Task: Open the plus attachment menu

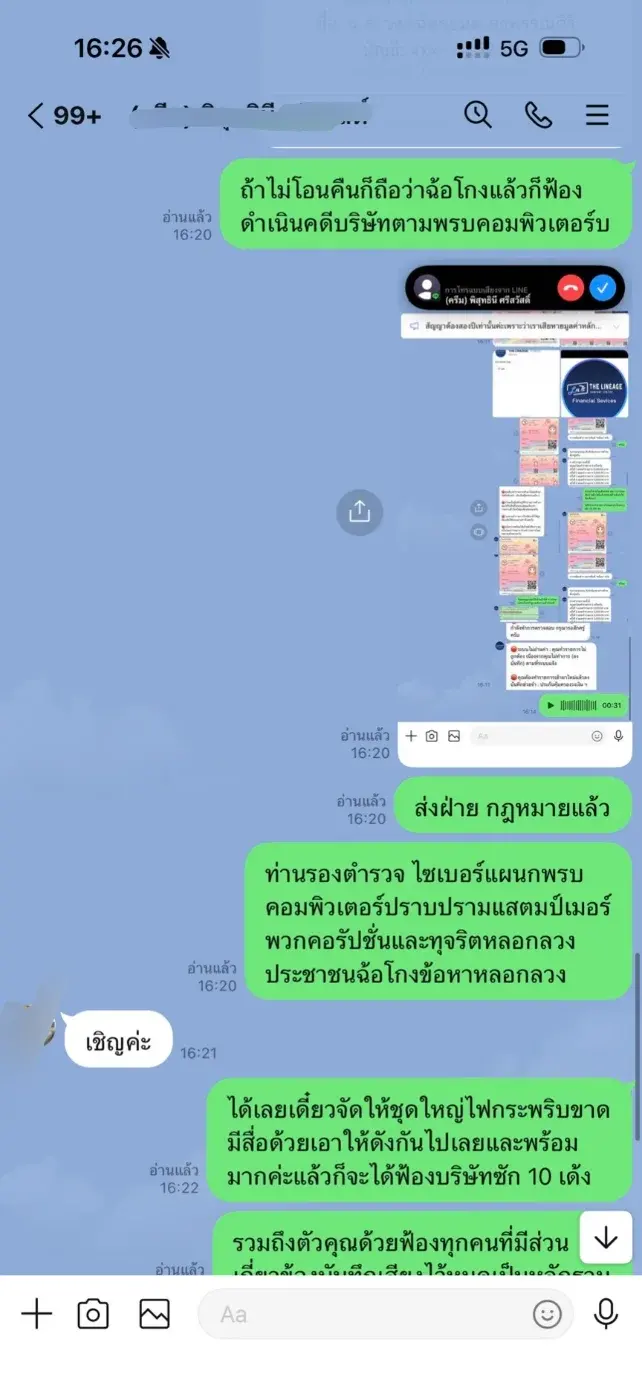Action: click(36, 1314)
